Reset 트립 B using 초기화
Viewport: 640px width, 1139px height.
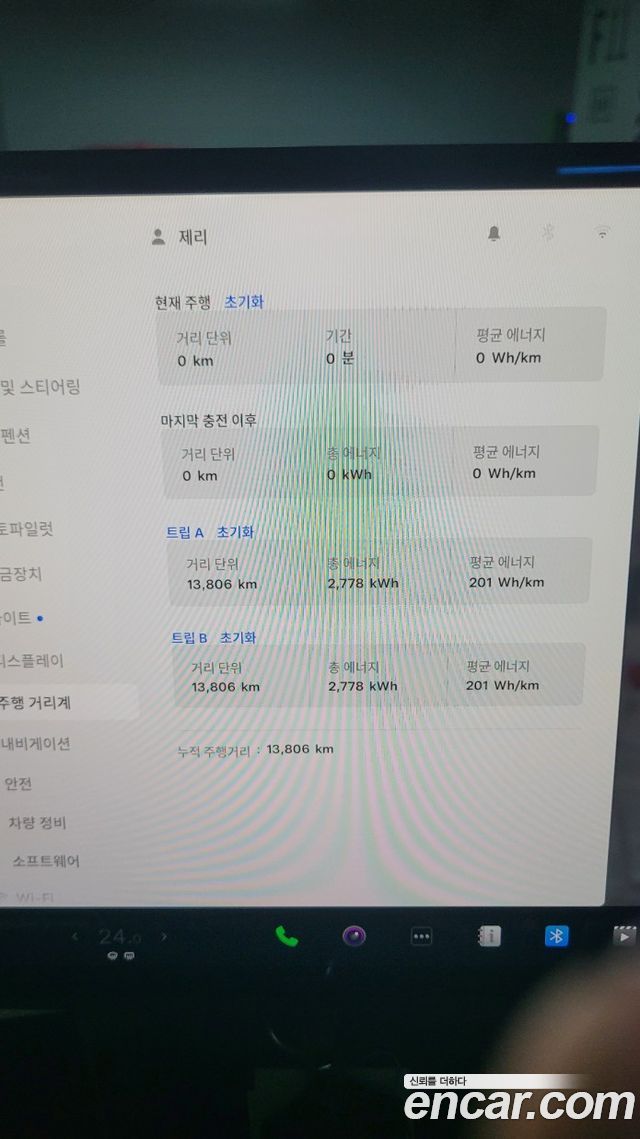tap(238, 637)
